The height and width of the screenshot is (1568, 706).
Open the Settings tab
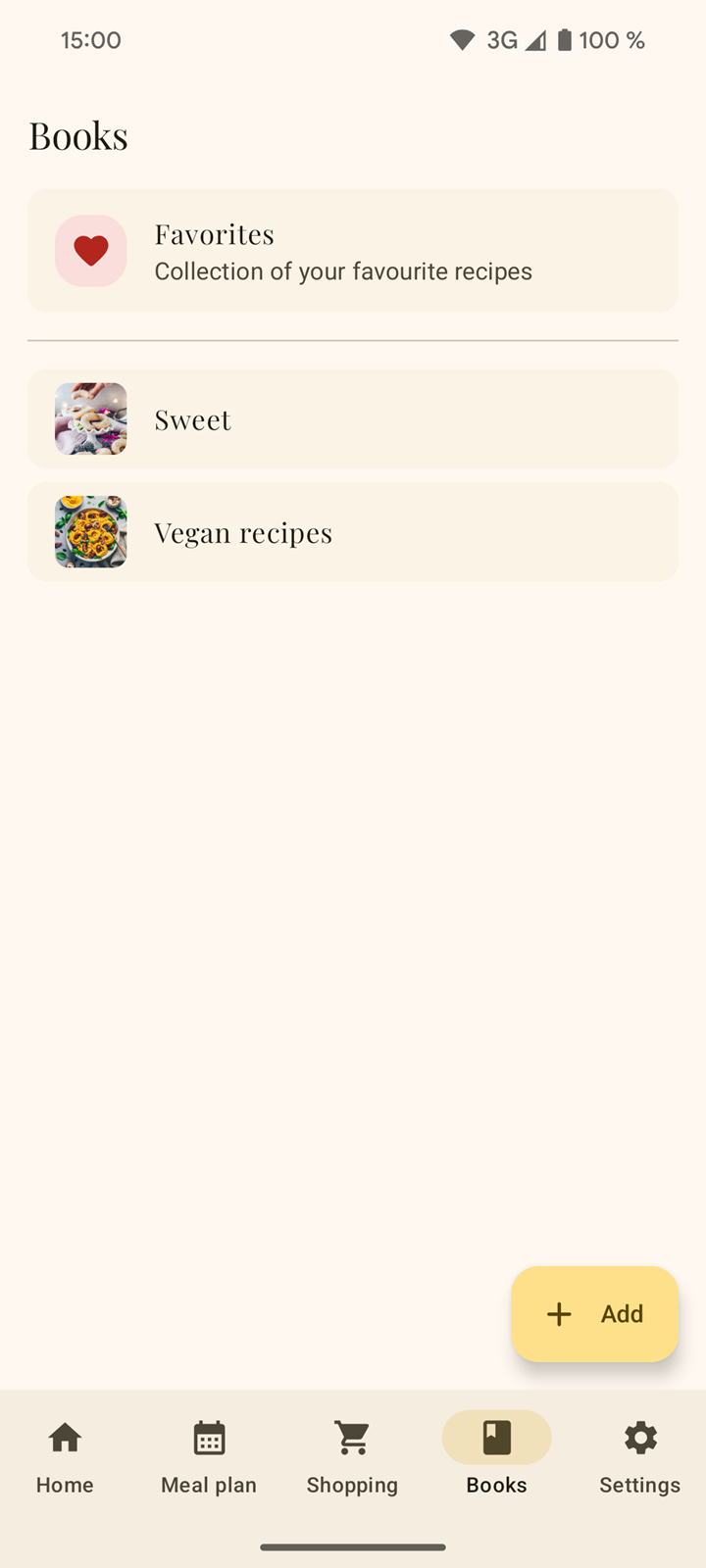640,1456
